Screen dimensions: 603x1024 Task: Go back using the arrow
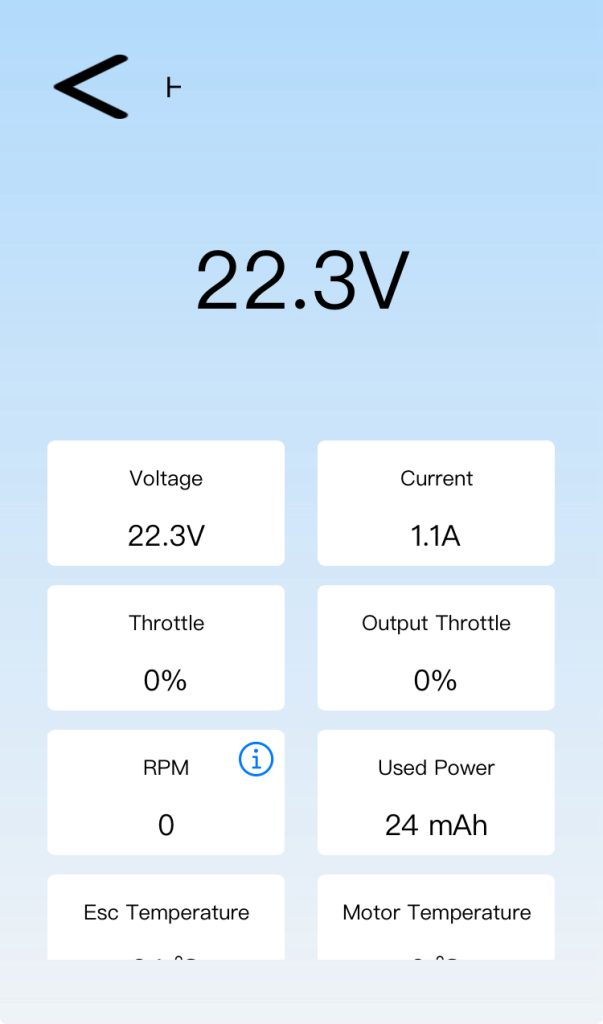91,87
